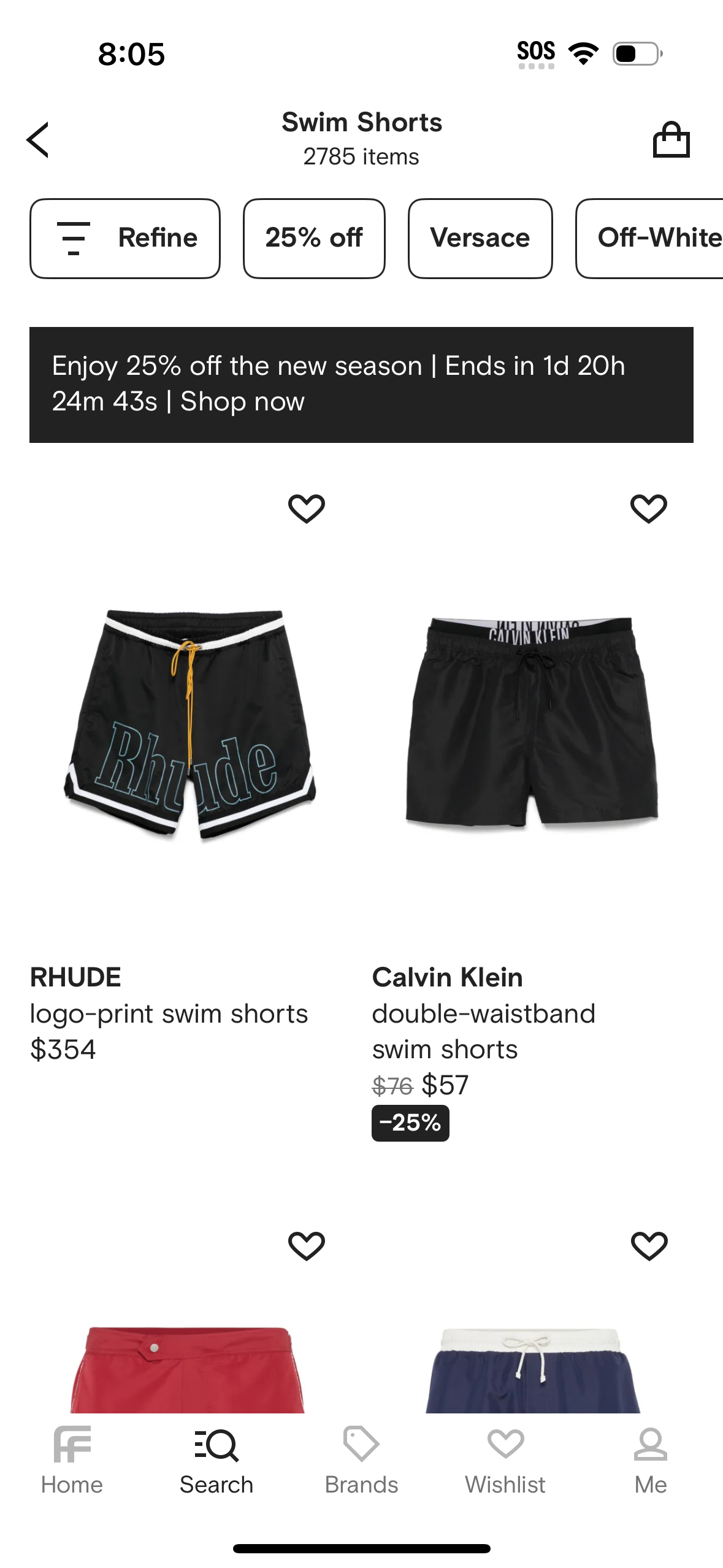This screenshot has height=1568, width=723.
Task: Wishlist the navy swim shorts
Action: (649, 1245)
